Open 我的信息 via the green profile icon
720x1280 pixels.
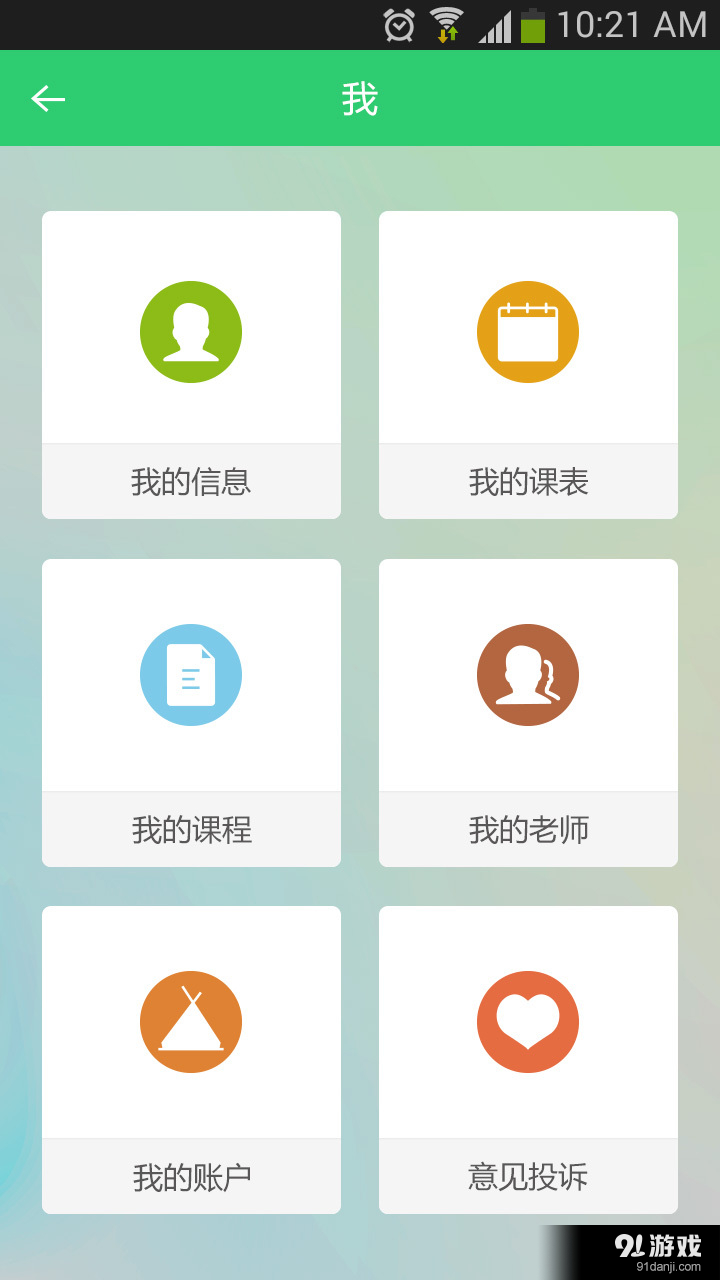point(191,331)
